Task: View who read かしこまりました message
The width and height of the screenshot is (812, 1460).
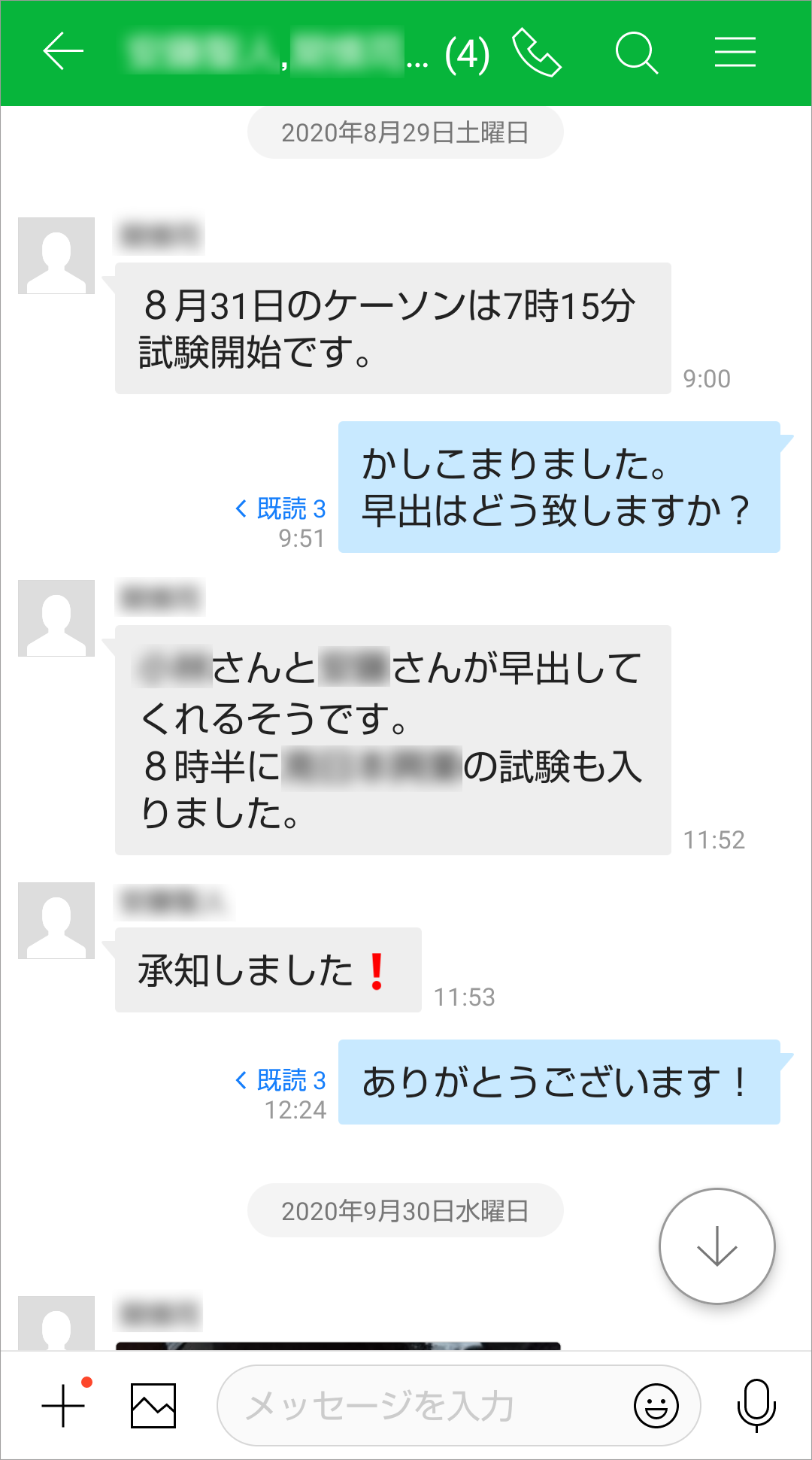Action: pos(281,509)
